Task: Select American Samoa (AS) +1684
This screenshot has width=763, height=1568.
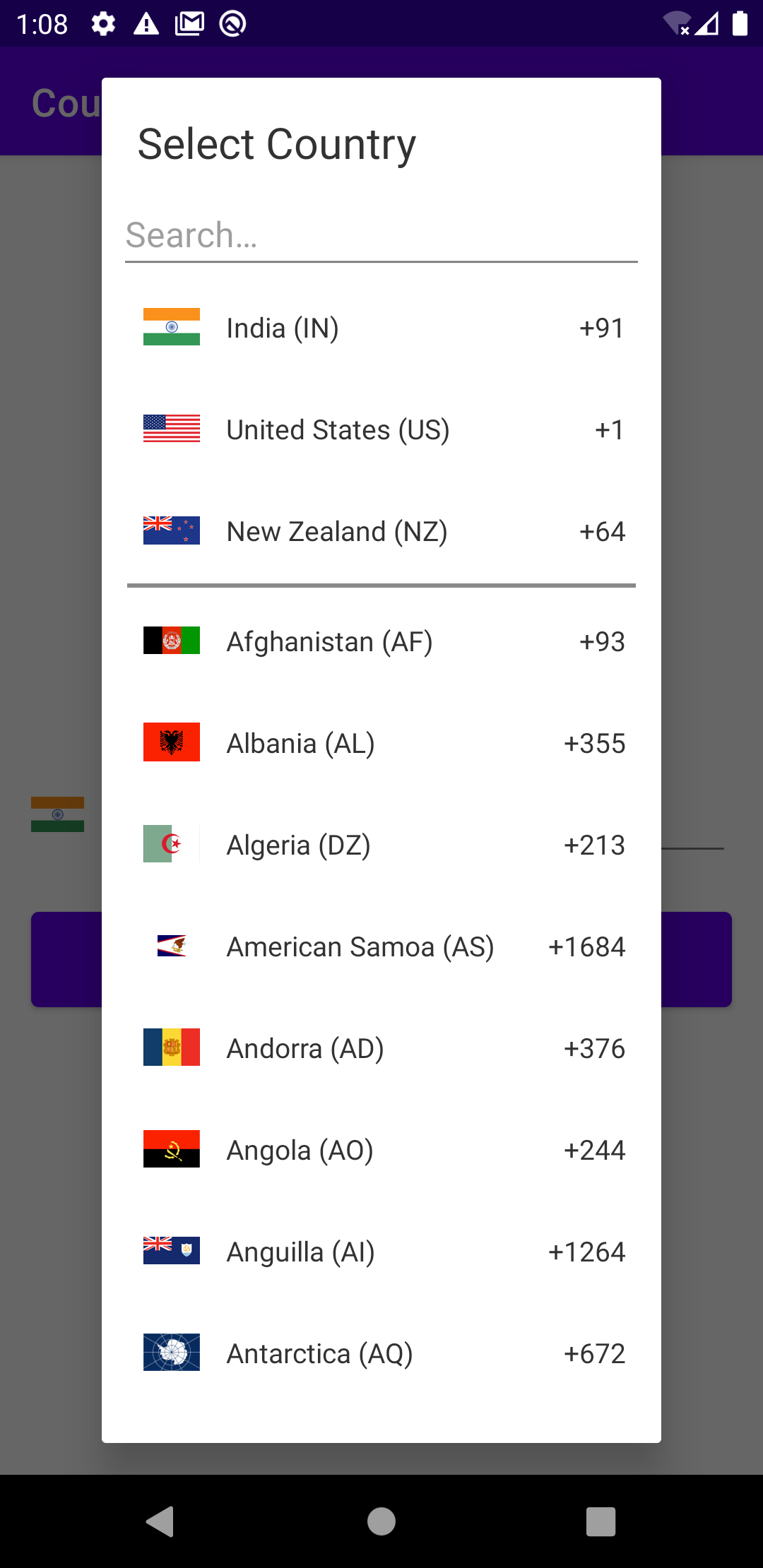Action: tap(381, 946)
